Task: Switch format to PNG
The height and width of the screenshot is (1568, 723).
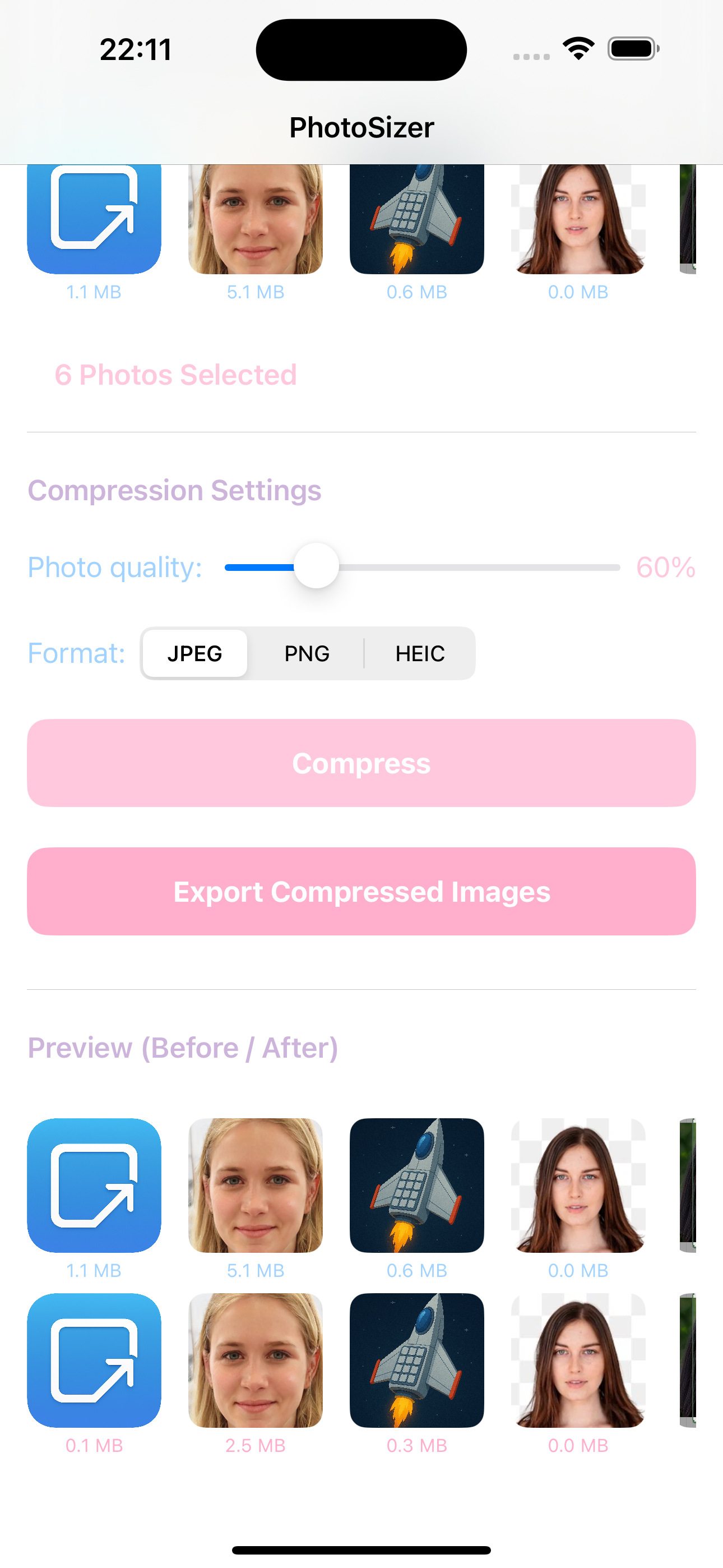Action: pos(307,653)
